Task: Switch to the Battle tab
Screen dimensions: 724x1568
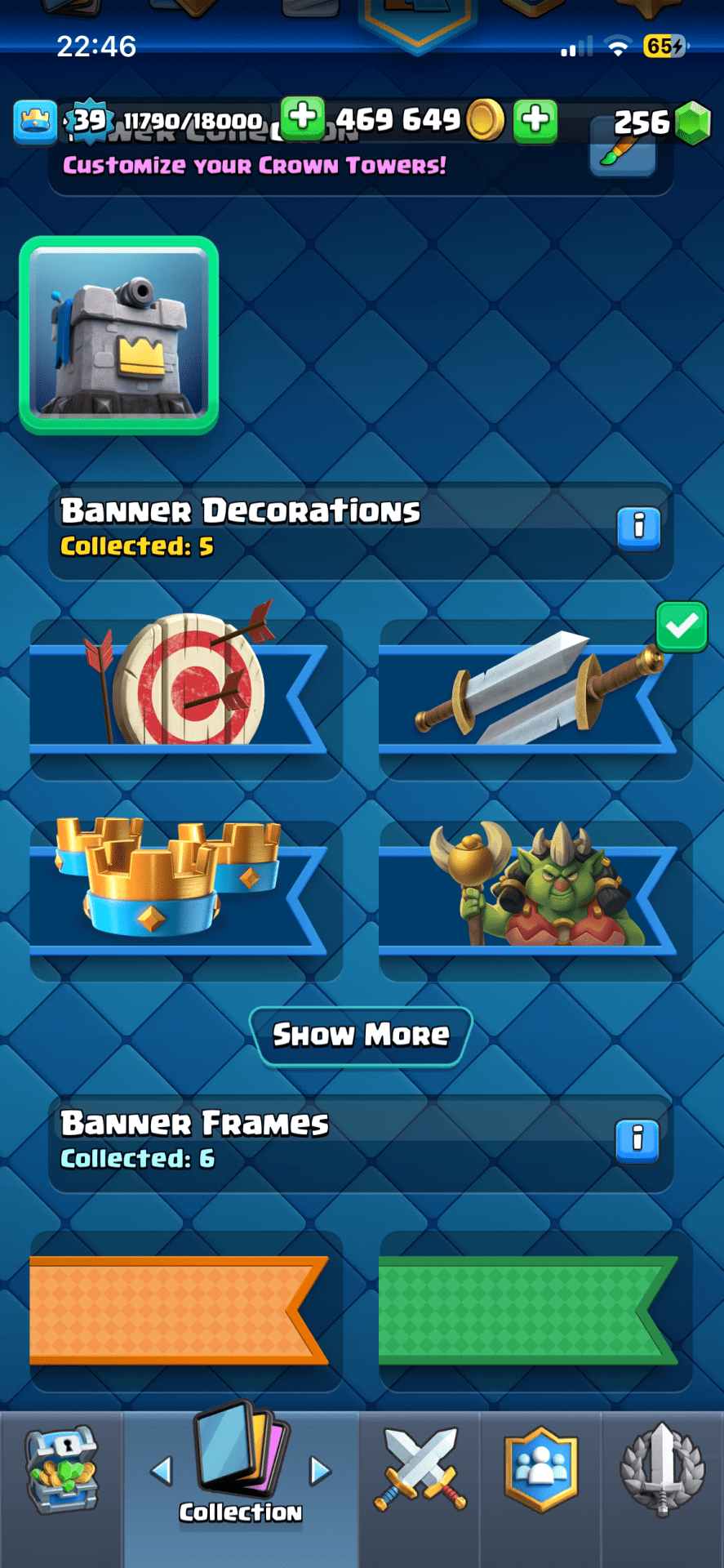Action: click(x=420, y=1470)
